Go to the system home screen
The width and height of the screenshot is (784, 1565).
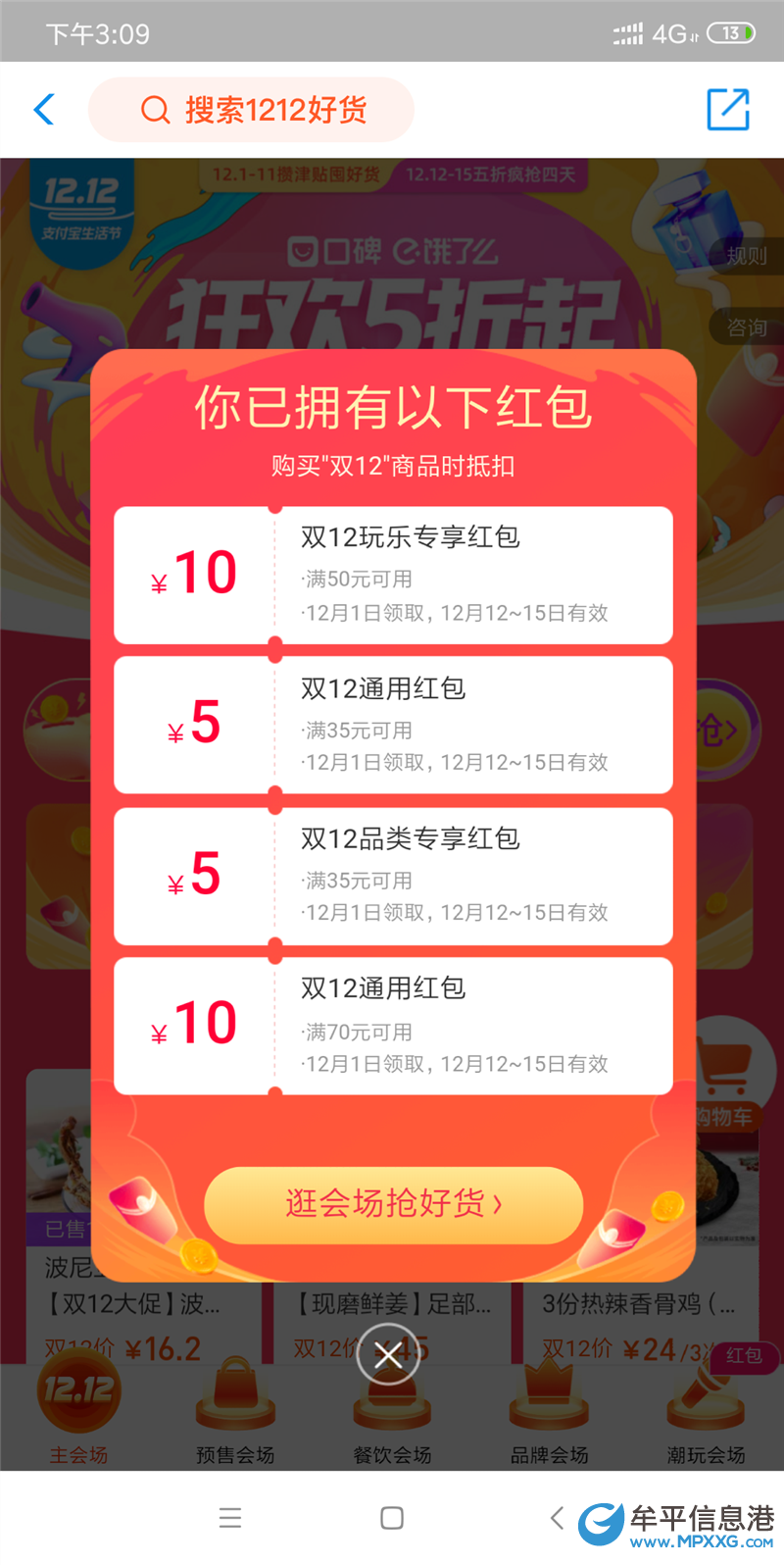[392, 1518]
